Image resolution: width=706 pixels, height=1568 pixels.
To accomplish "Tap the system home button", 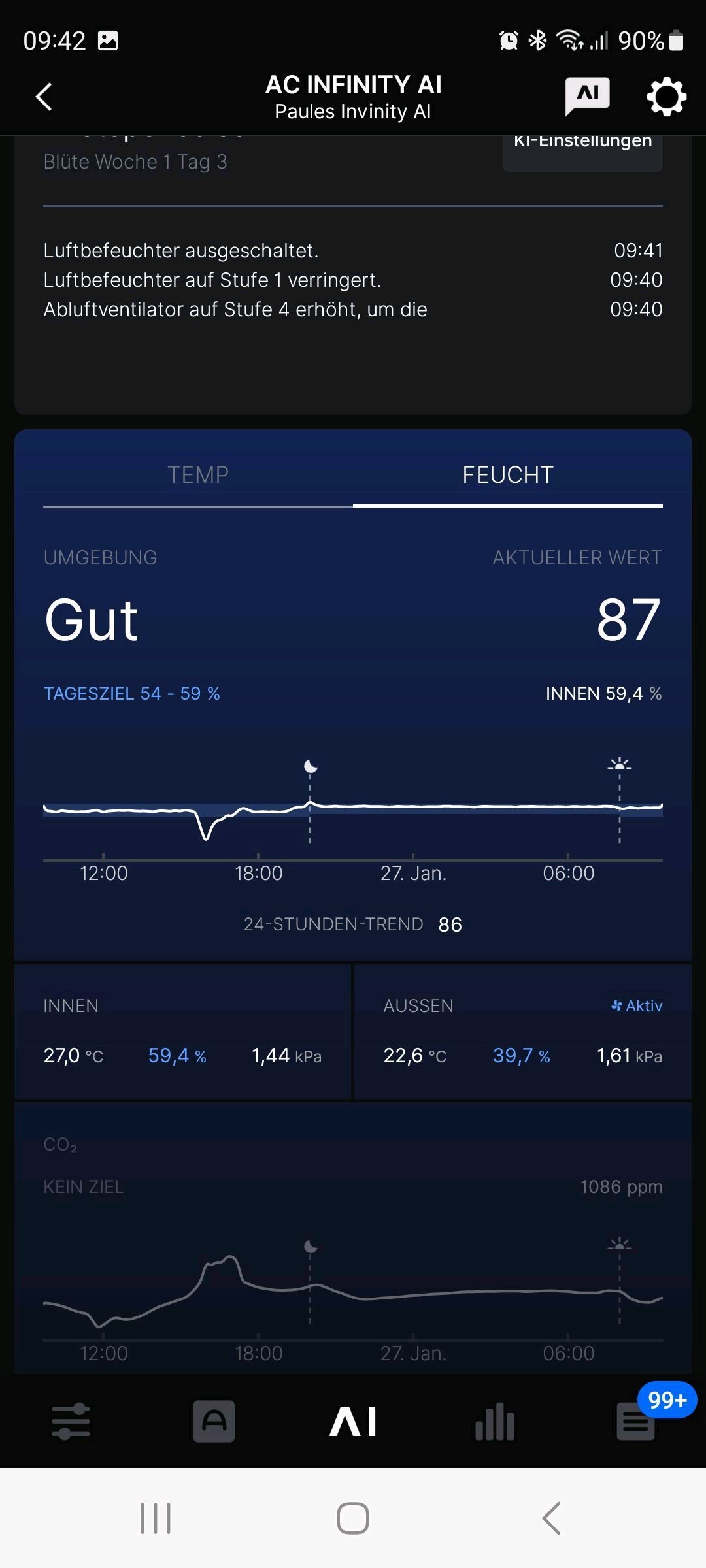I will point(353,1518).
